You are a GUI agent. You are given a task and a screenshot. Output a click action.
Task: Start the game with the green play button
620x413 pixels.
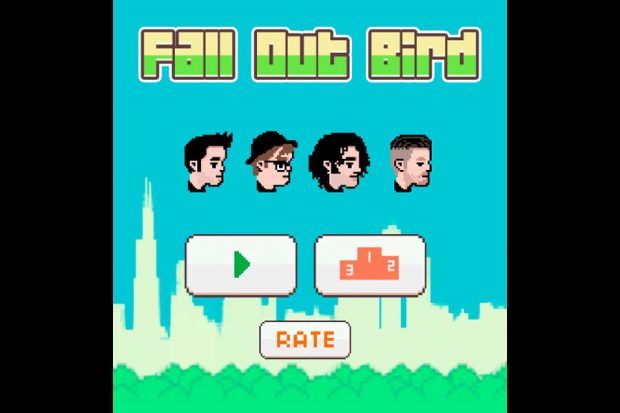(x=240, y=265)
